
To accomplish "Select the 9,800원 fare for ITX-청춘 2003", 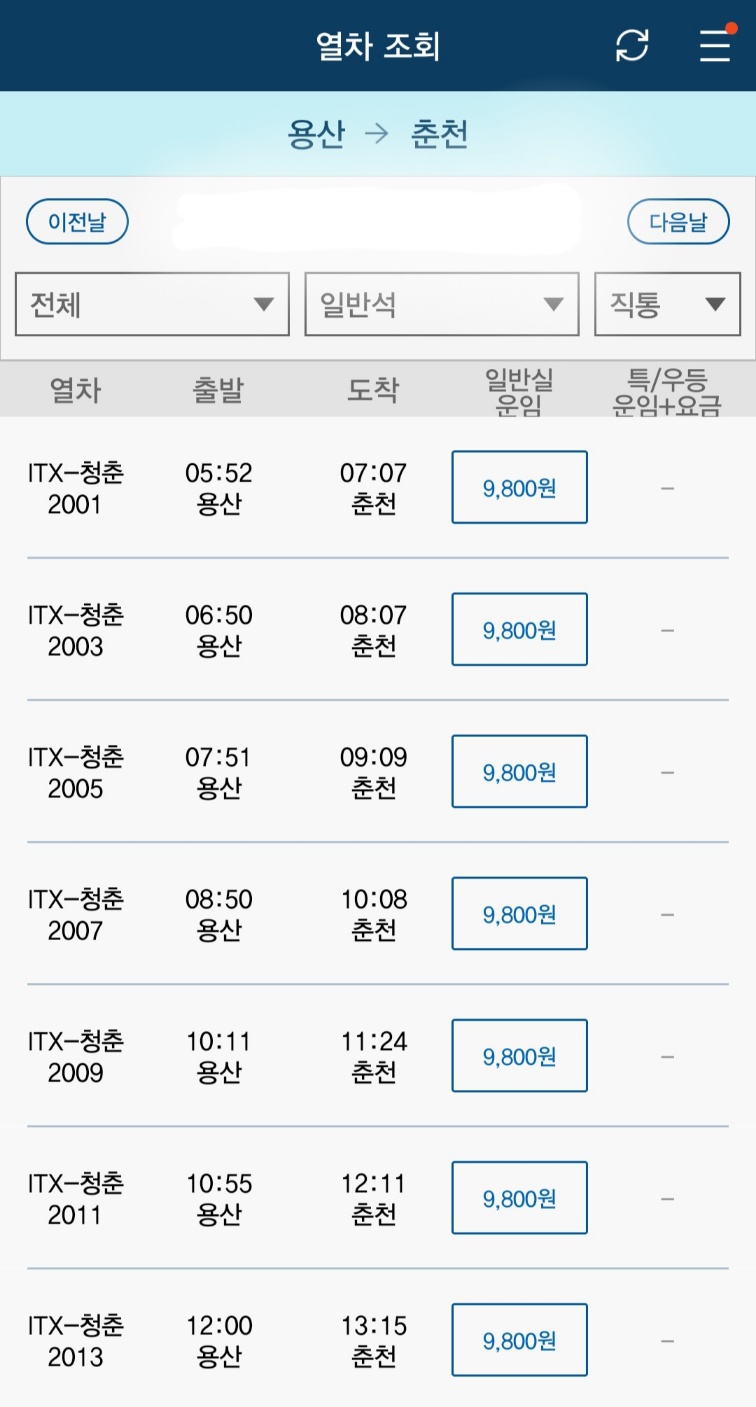I will 518,629.
